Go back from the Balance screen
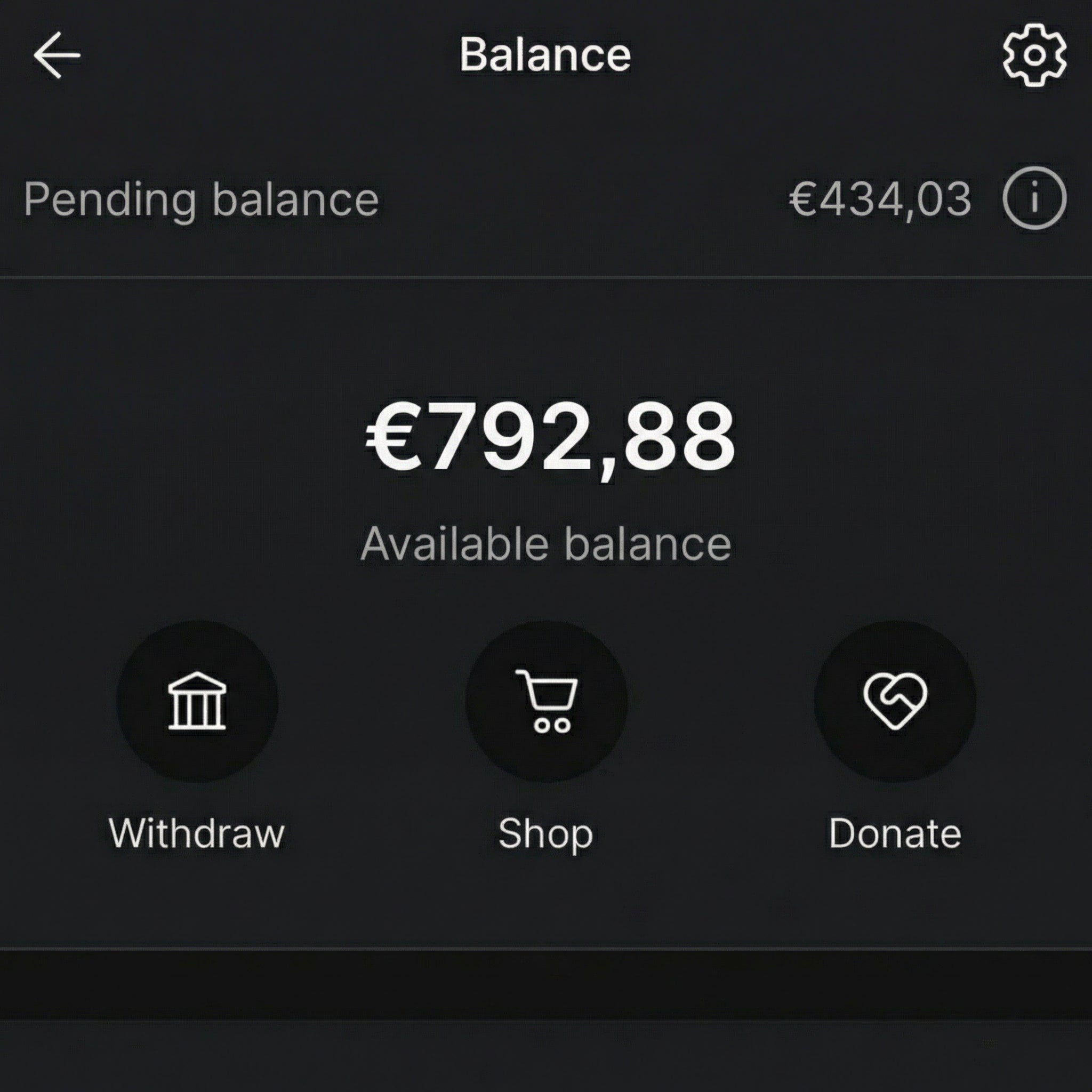This screenshot has width=1092, height=1092. [57, 55]
